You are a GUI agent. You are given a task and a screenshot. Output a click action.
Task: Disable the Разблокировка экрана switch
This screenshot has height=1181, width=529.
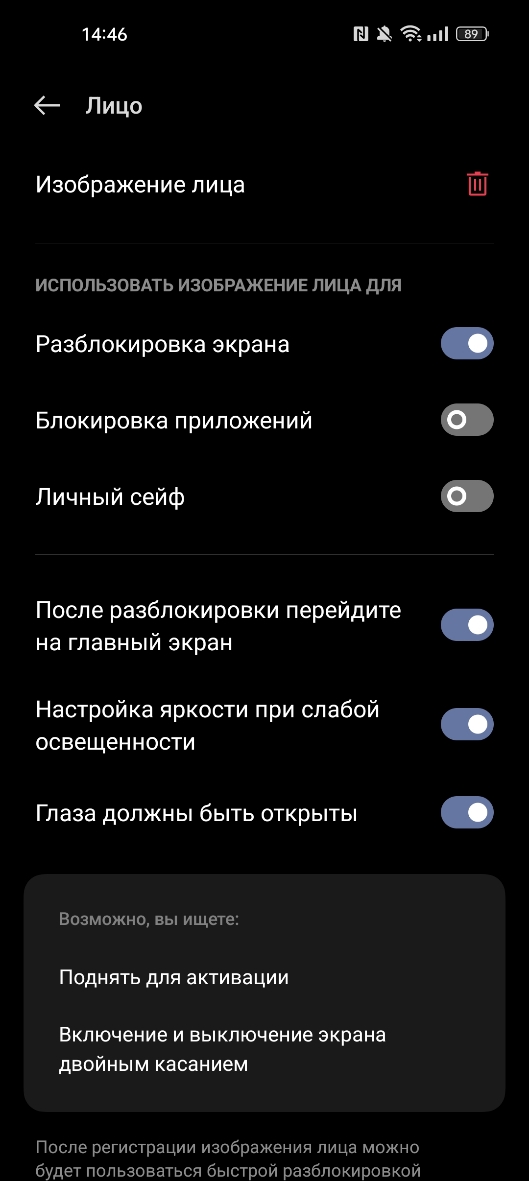point(467,343)
